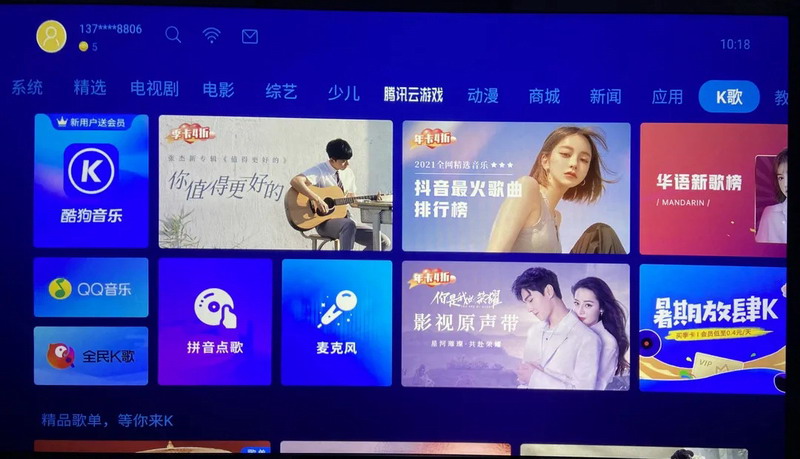
Task: Open the 综艺 tab
Action: point(281,92)
